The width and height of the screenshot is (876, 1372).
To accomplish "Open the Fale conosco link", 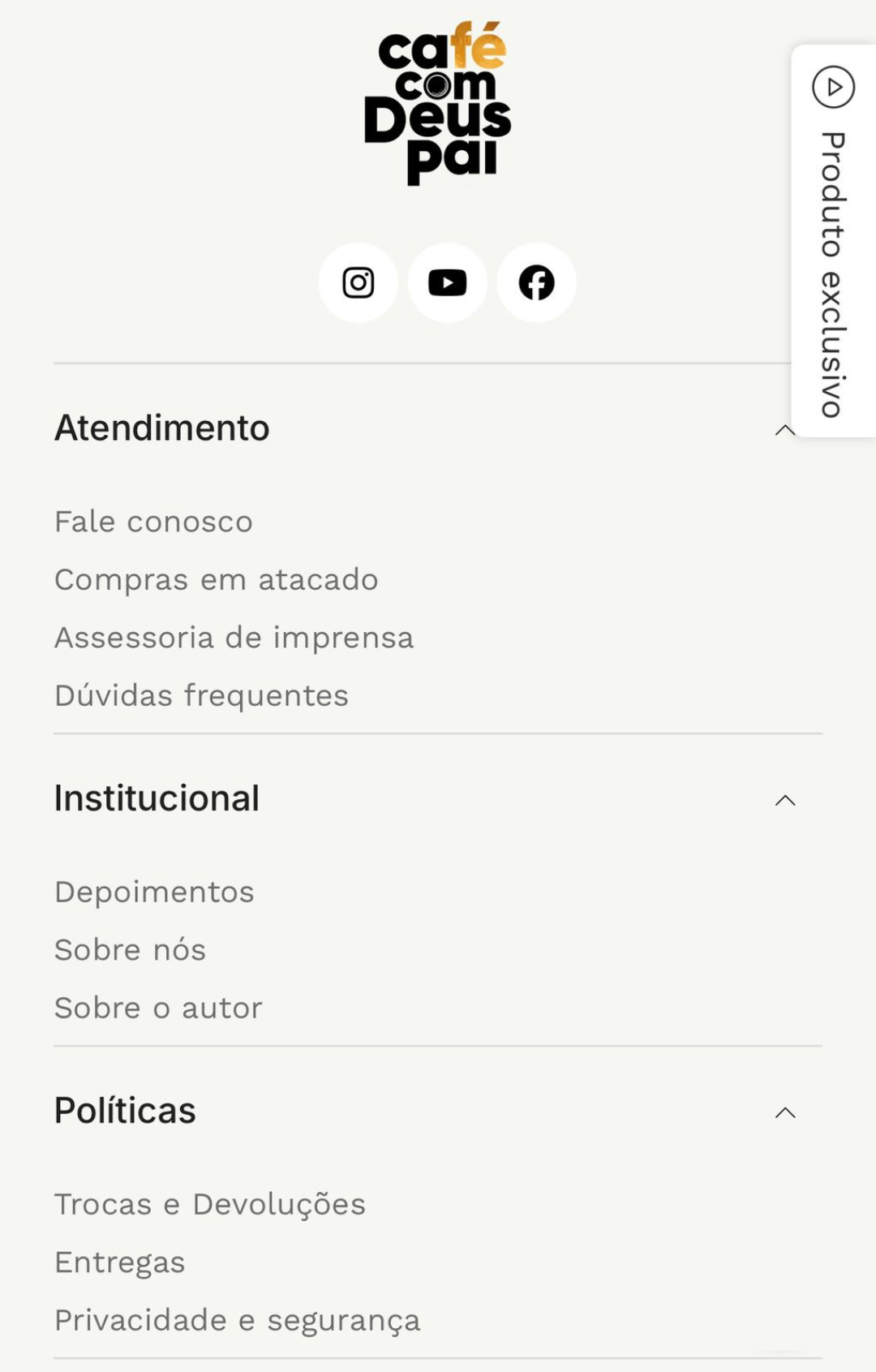I will [153, 522].
